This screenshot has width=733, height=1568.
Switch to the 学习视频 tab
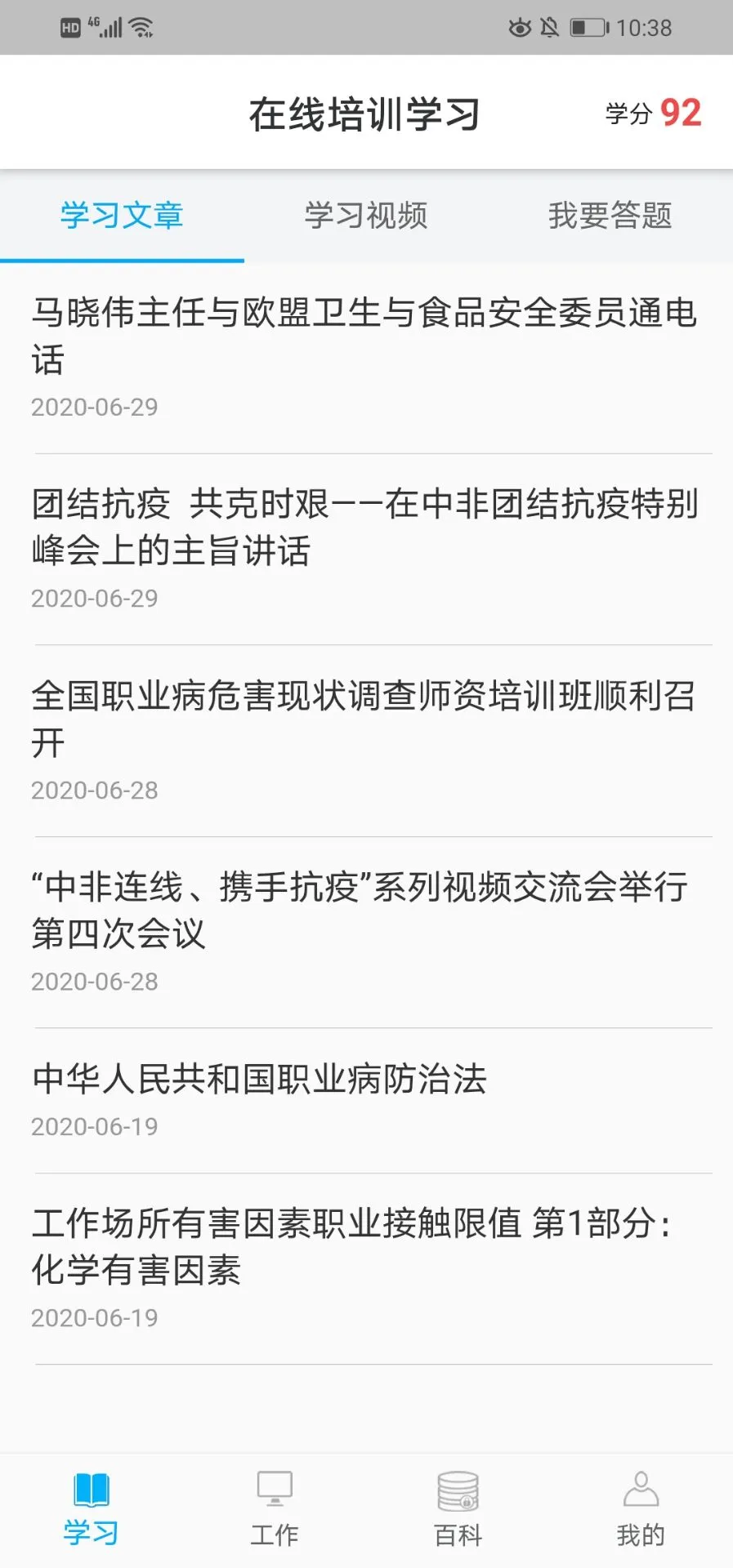(366, 216)
